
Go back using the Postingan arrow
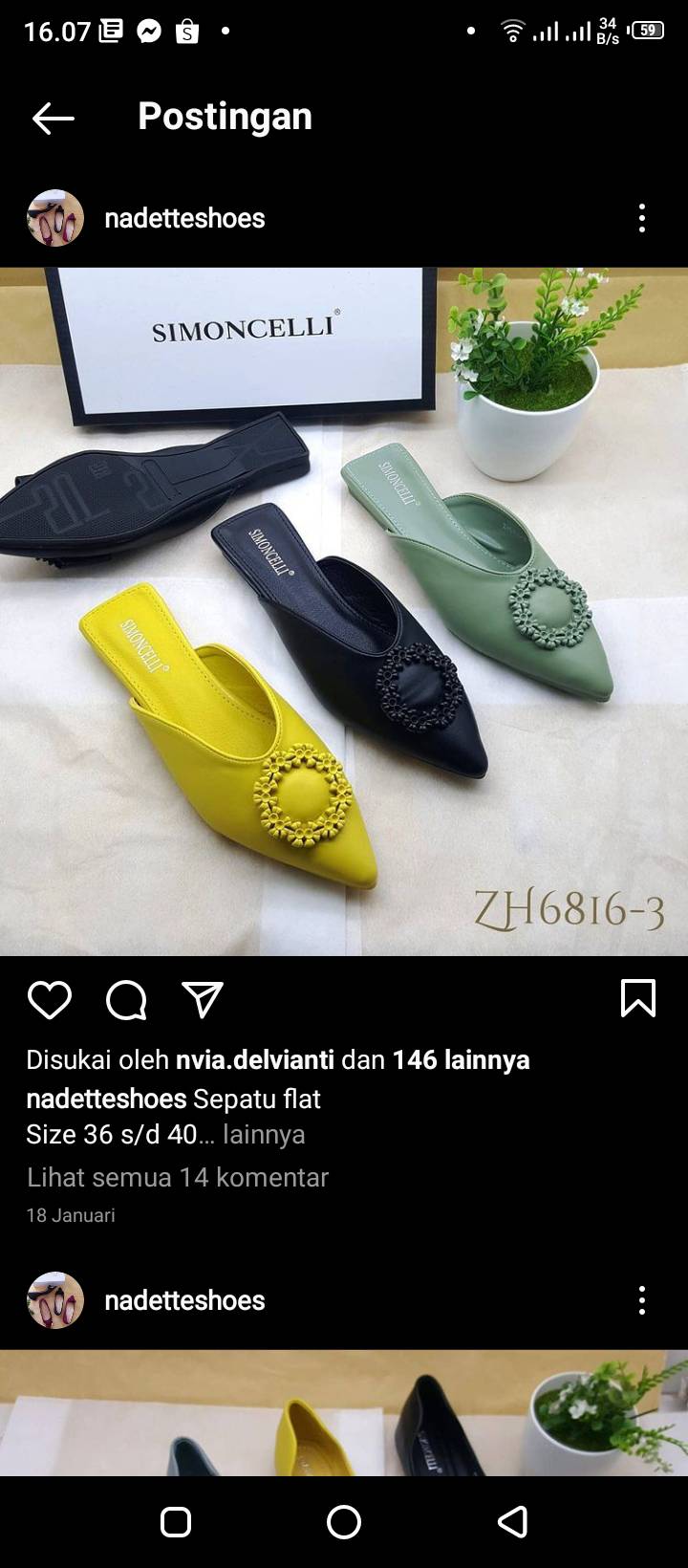(54, 119)
